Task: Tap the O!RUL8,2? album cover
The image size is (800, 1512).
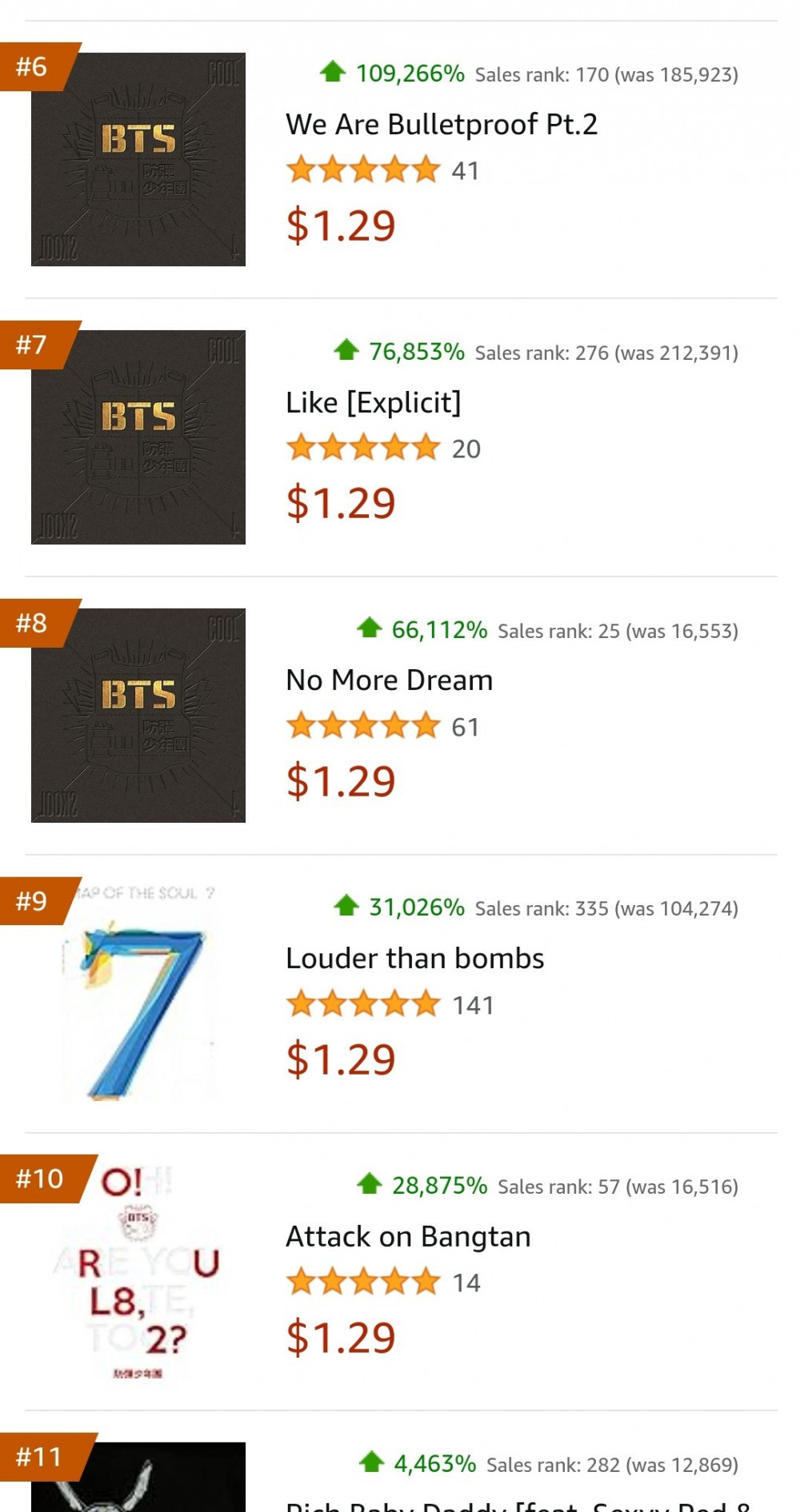Action: 138,1272
